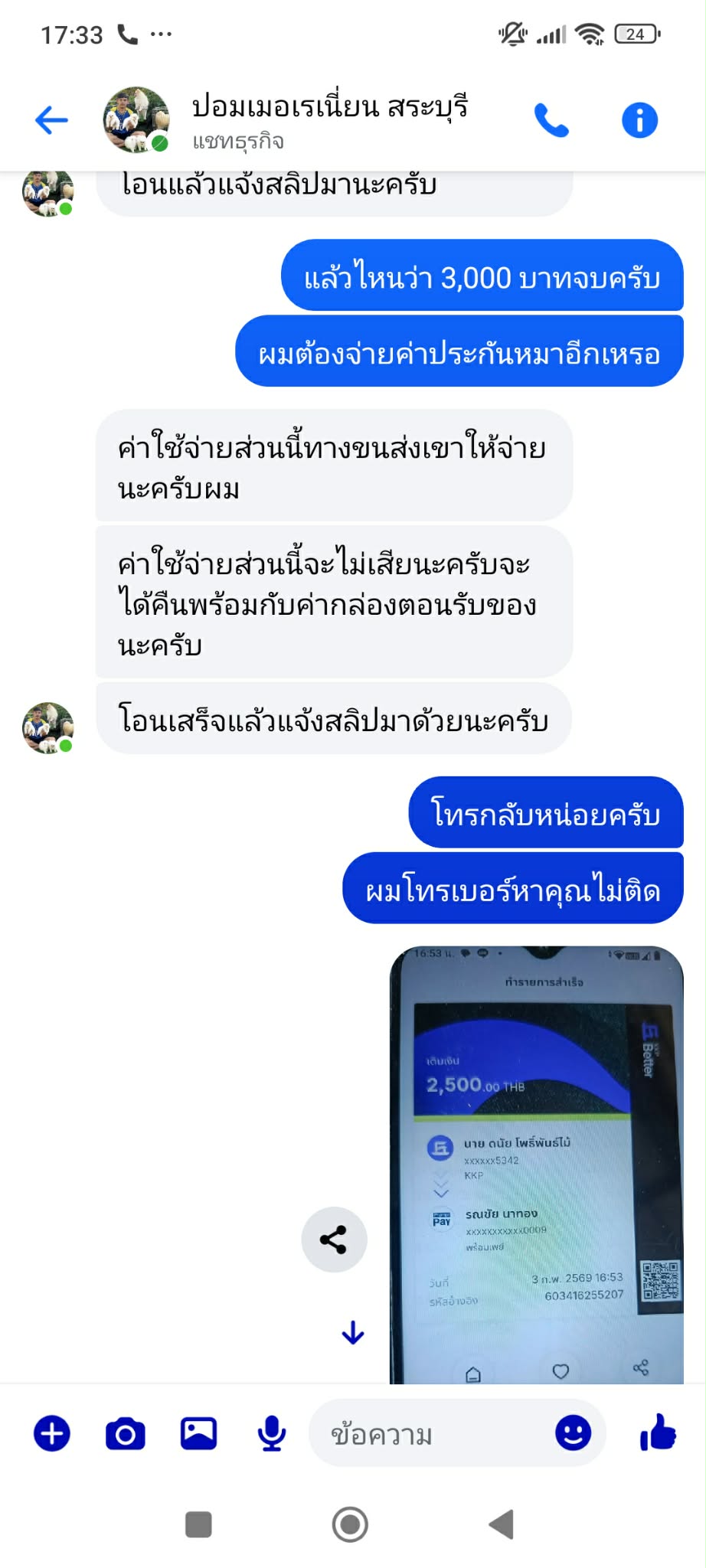
Task: Open recent apps overview
Action: pos(199,1524)
